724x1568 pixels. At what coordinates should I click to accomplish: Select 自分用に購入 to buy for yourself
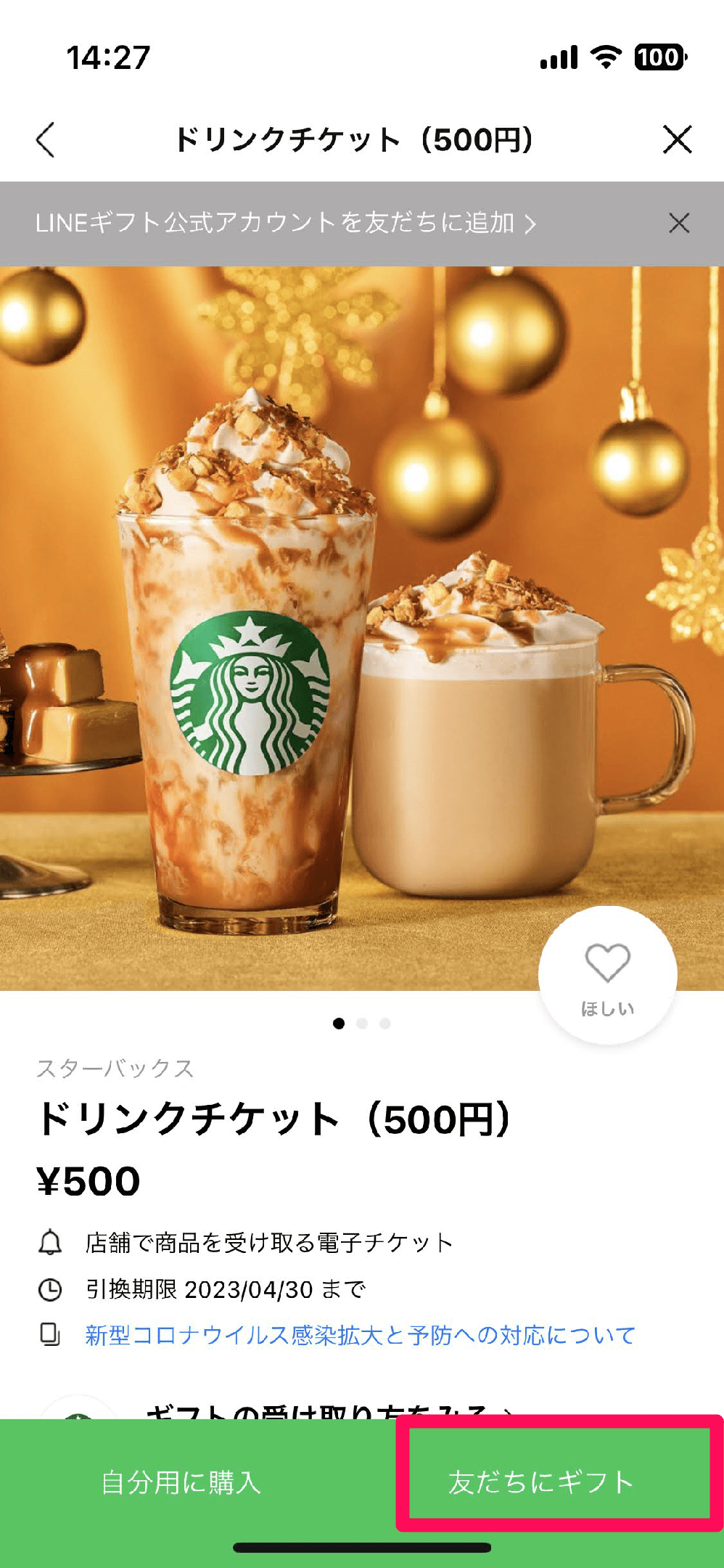pos(181,1482)
